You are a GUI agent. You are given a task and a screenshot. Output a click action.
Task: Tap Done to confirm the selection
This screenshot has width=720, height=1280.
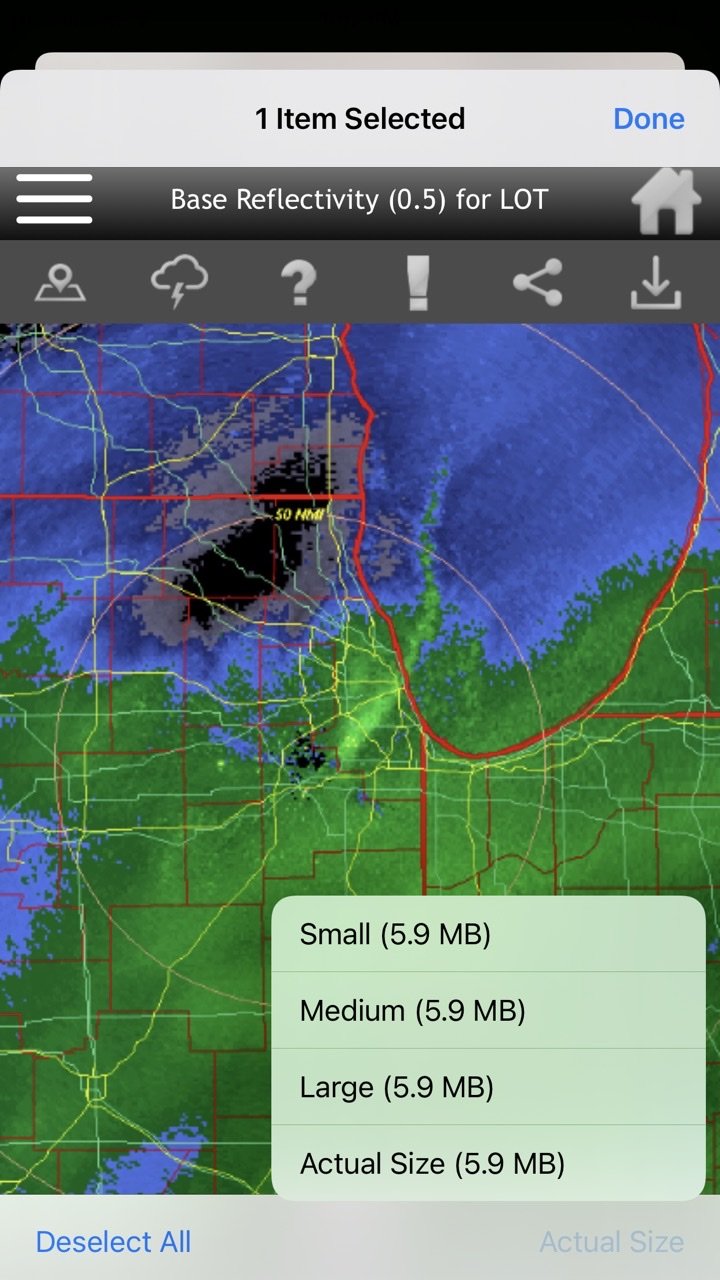click(x=648, y=119)
